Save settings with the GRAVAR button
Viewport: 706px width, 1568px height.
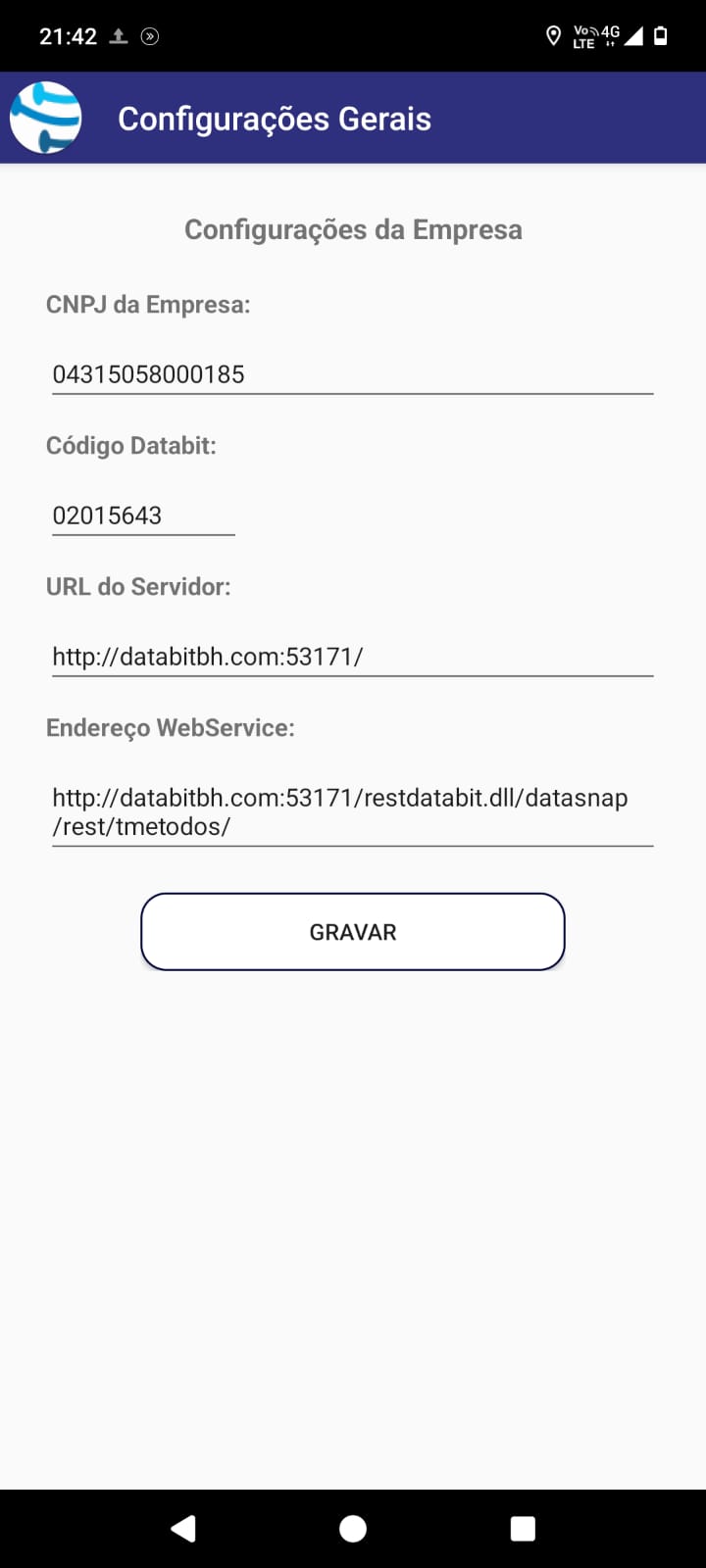click(353, 932)
